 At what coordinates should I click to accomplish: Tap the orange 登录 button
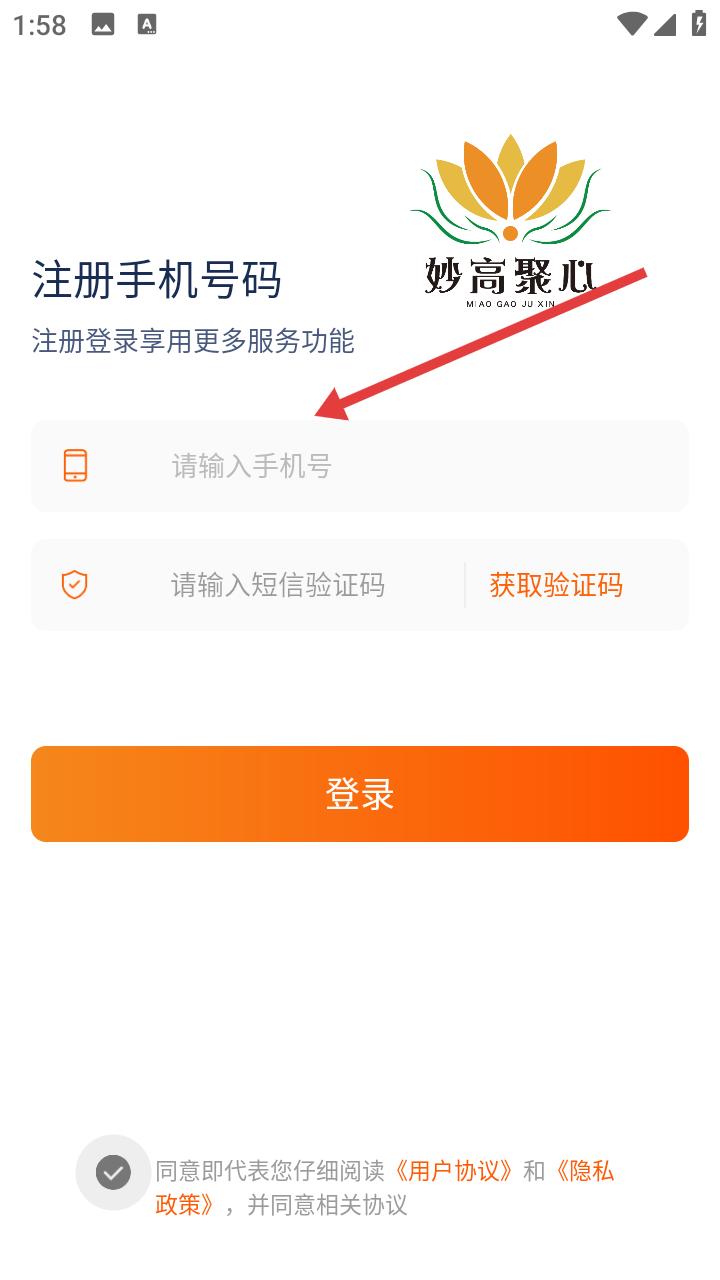tap(360, 794)
